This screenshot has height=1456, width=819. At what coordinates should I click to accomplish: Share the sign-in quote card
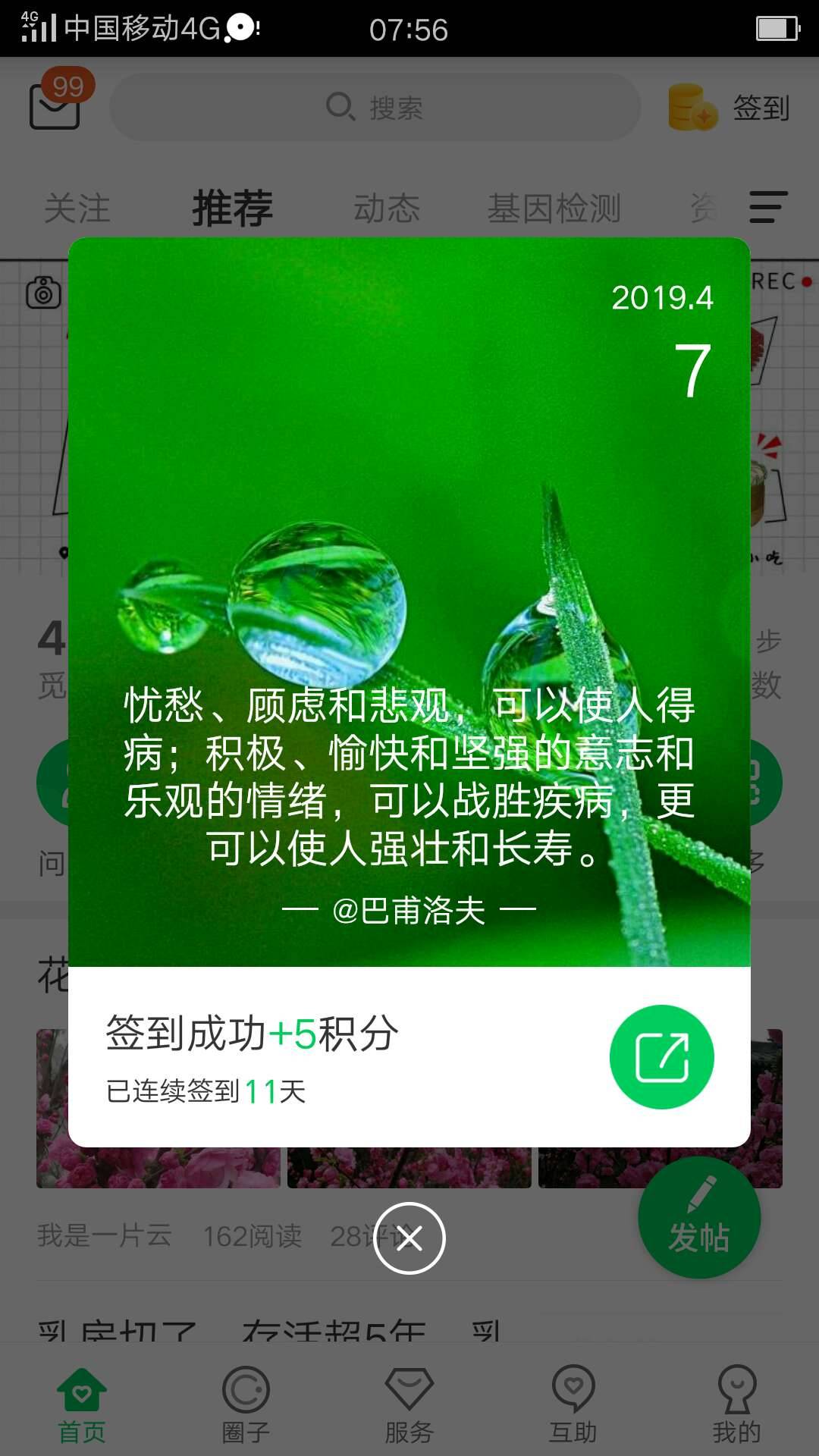click(661, 1057)
